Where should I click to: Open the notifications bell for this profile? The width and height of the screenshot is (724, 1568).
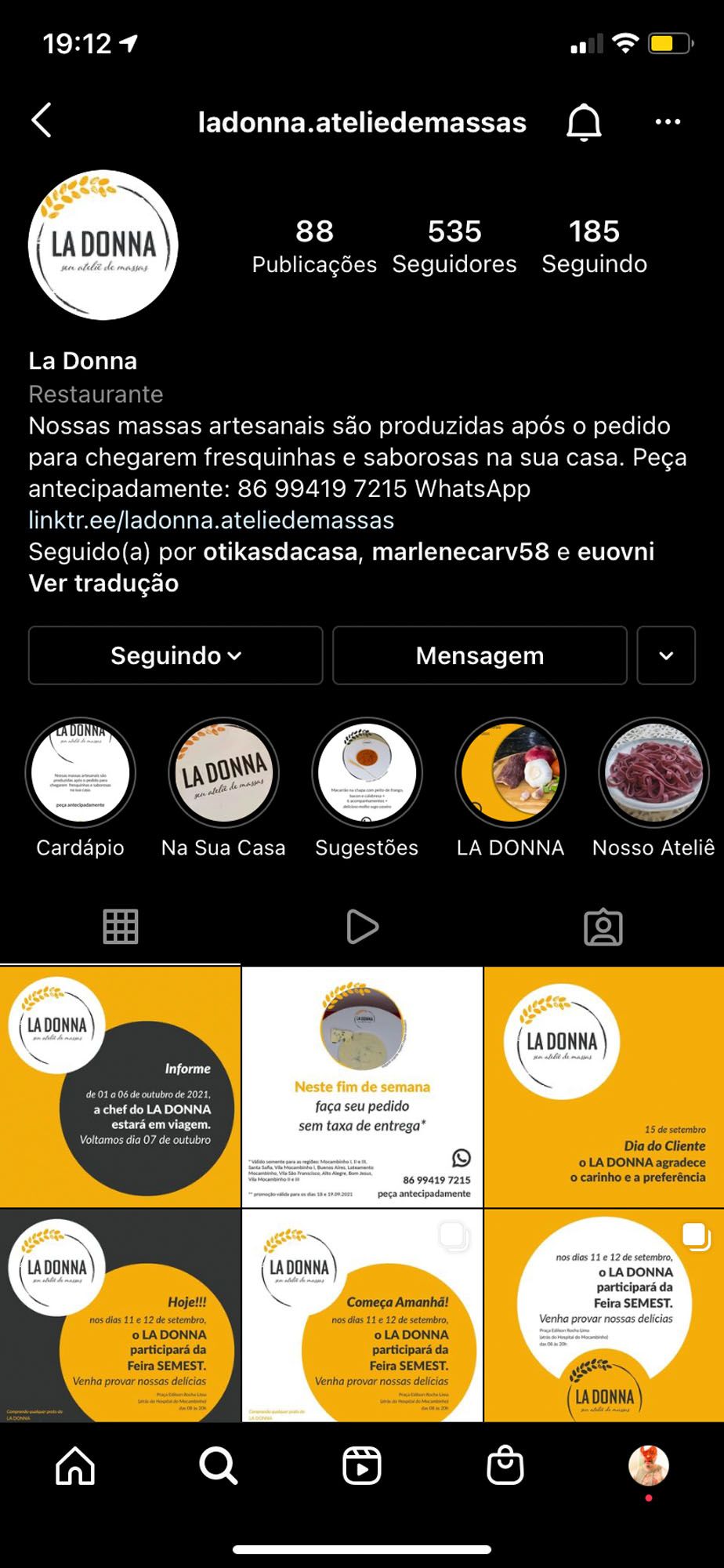(584, 122)
